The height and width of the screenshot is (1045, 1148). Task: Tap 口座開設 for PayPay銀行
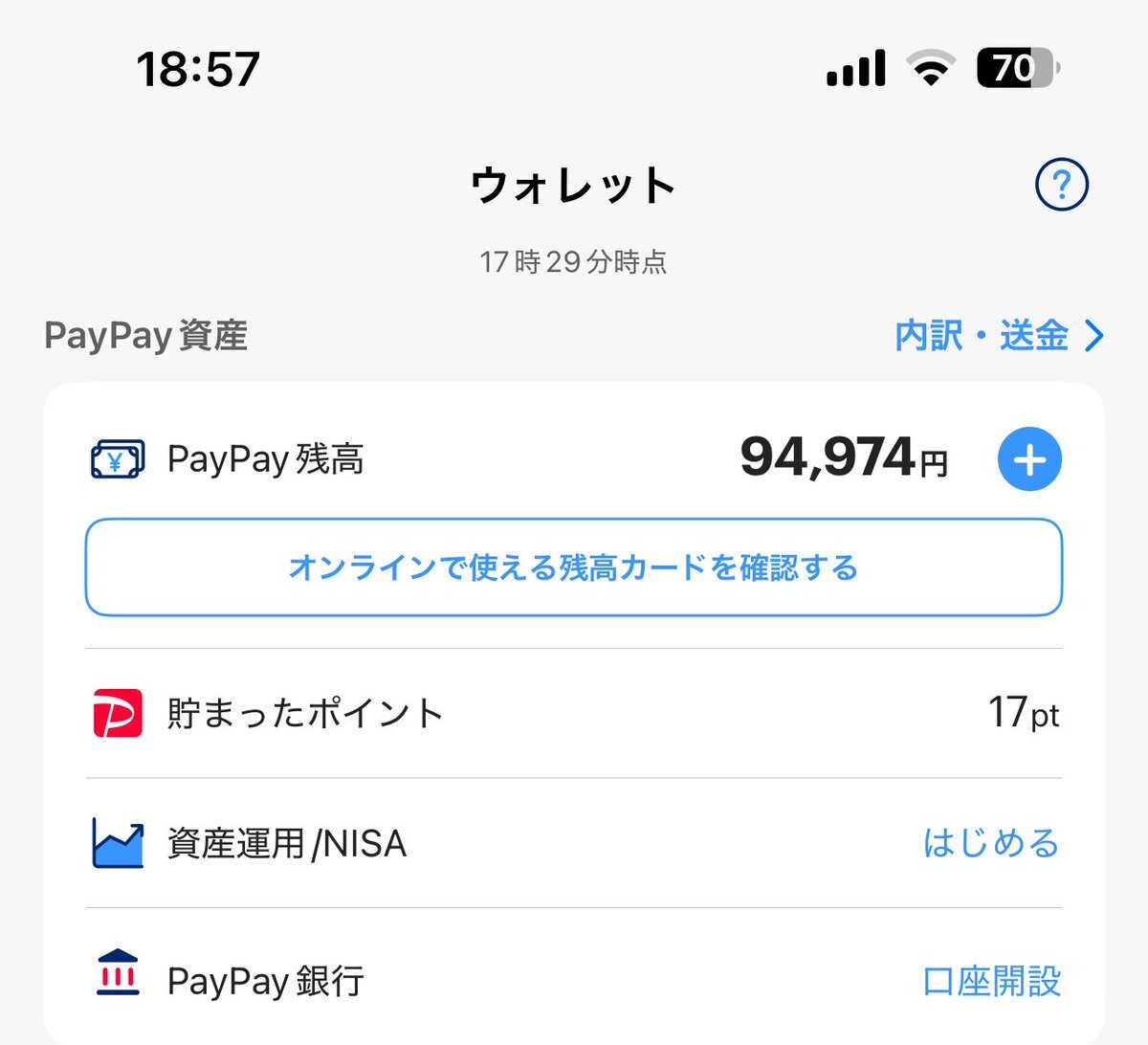(x=991, y=982)
